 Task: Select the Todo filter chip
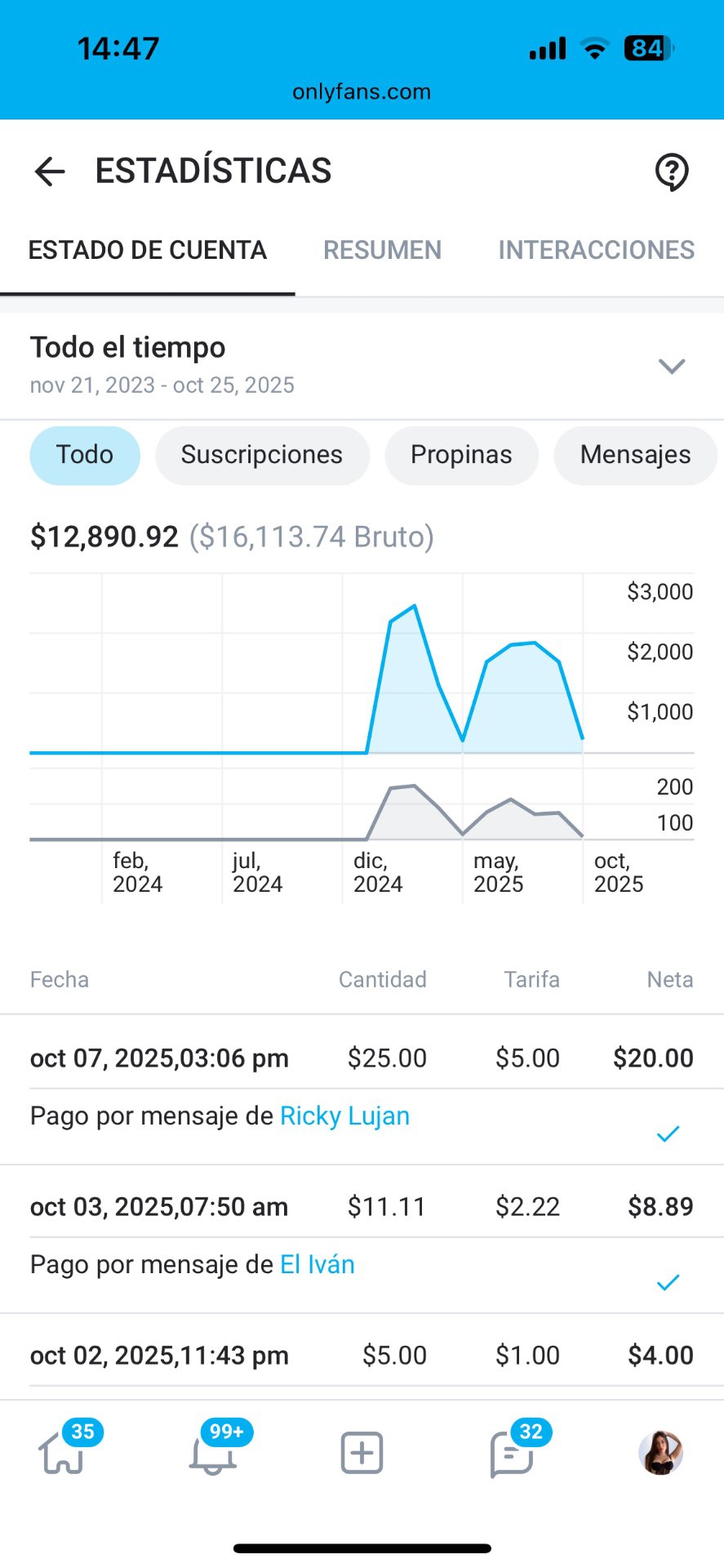coord(85,455)
